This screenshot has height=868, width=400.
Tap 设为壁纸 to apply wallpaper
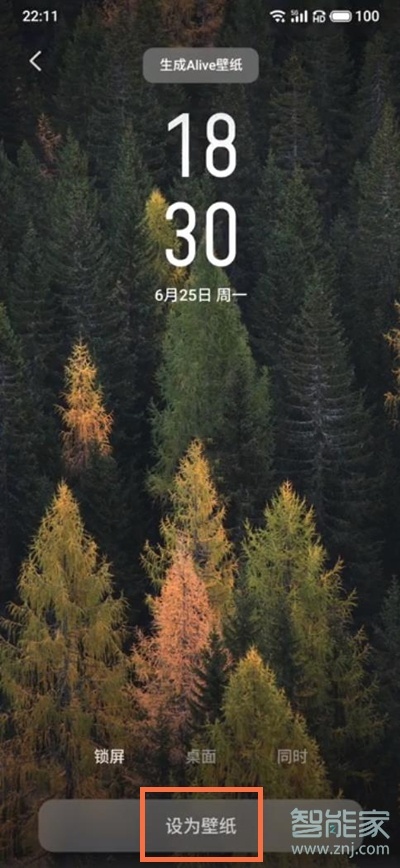pyautogui.click(x=201, y=828)
